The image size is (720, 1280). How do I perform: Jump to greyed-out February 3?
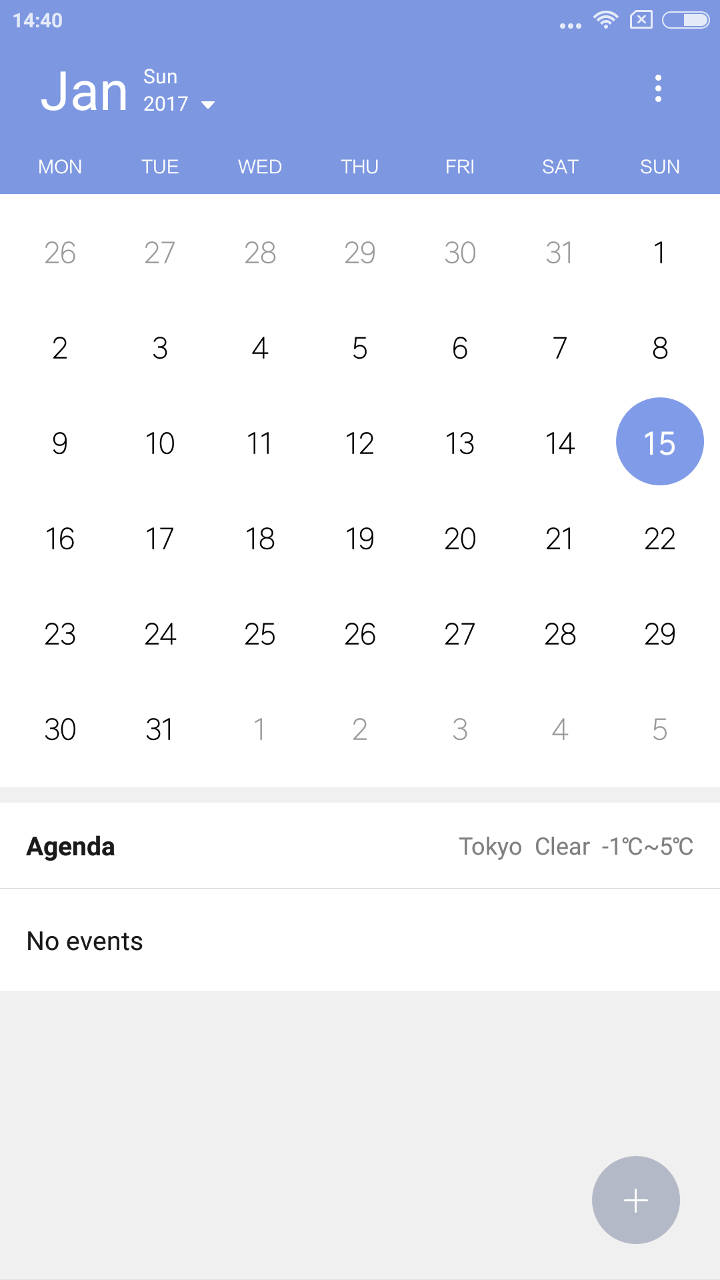[x=460, y=729]
